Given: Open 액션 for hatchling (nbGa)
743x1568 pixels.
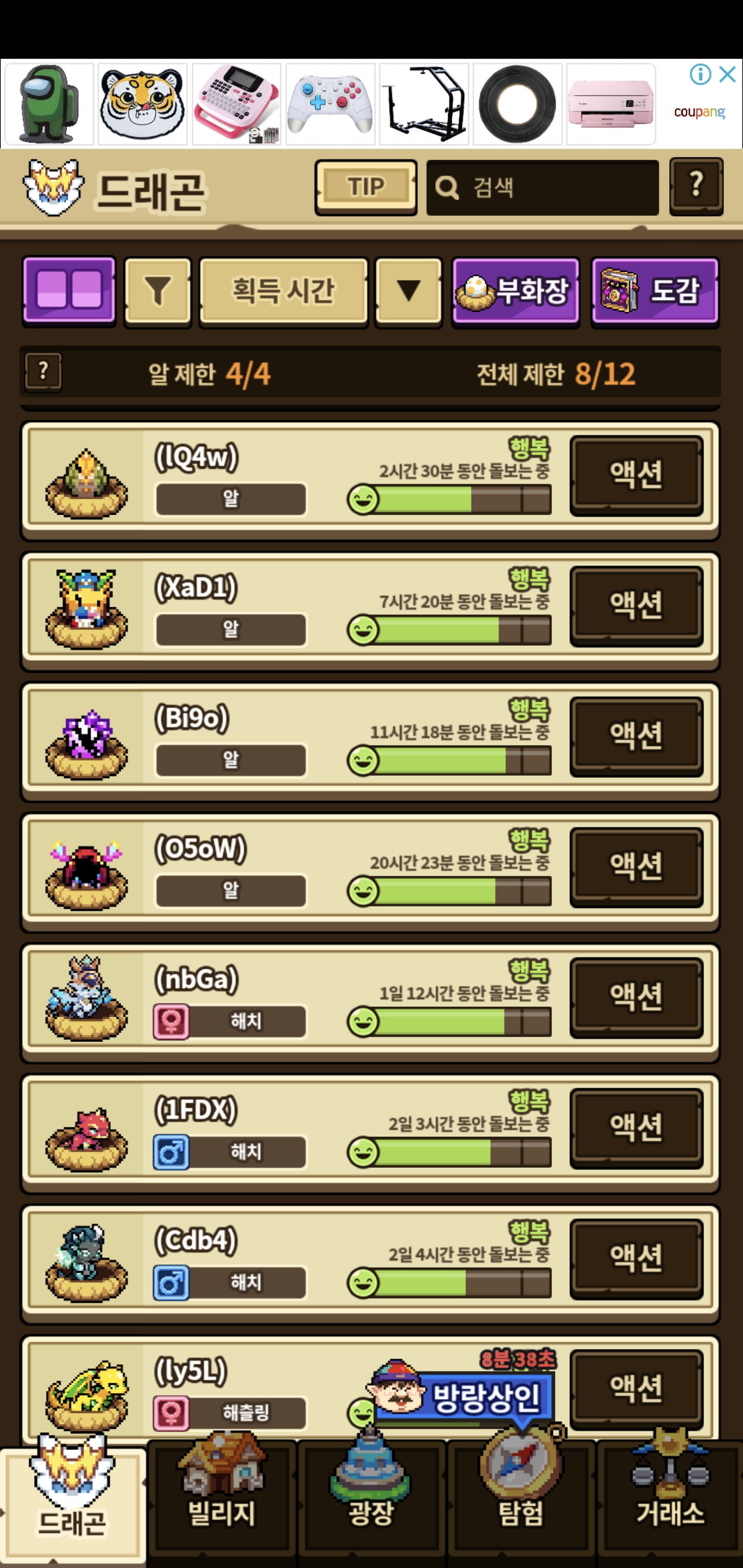Looking at the screenshot, I should pos(636,997).
